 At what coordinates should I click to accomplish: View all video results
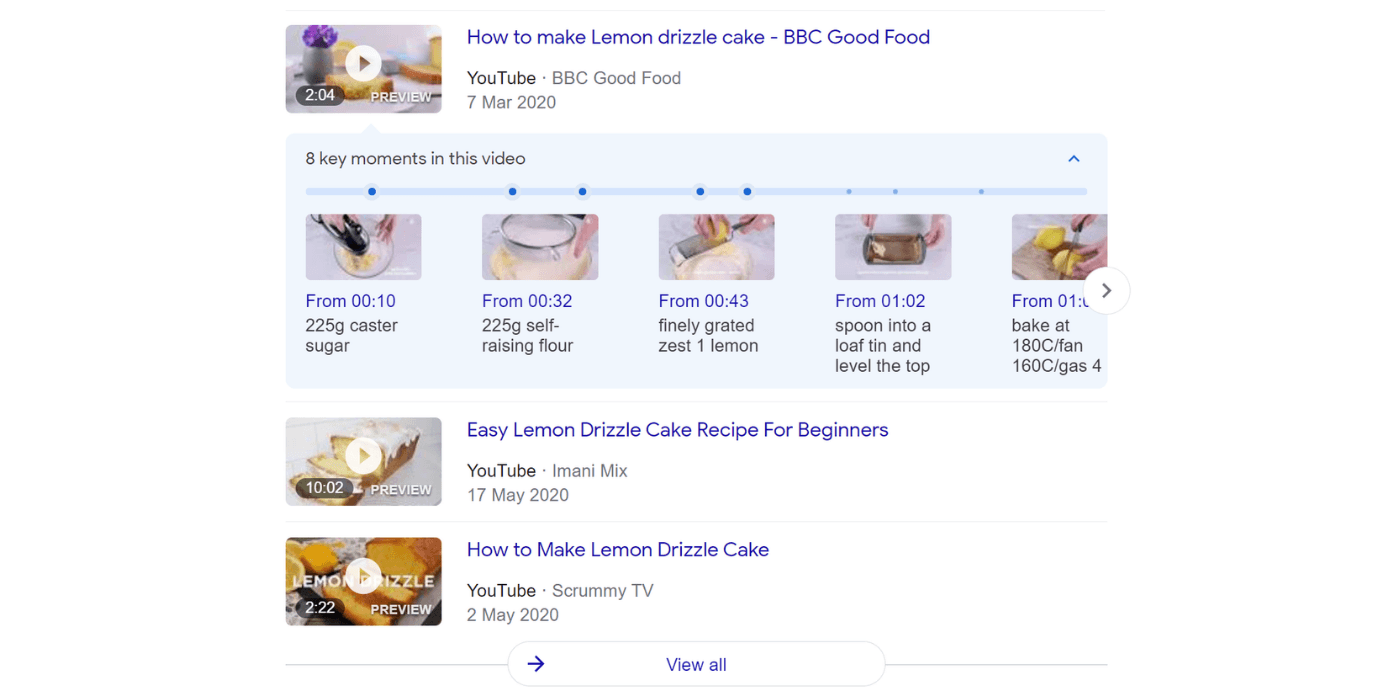[x=696, y=664]
